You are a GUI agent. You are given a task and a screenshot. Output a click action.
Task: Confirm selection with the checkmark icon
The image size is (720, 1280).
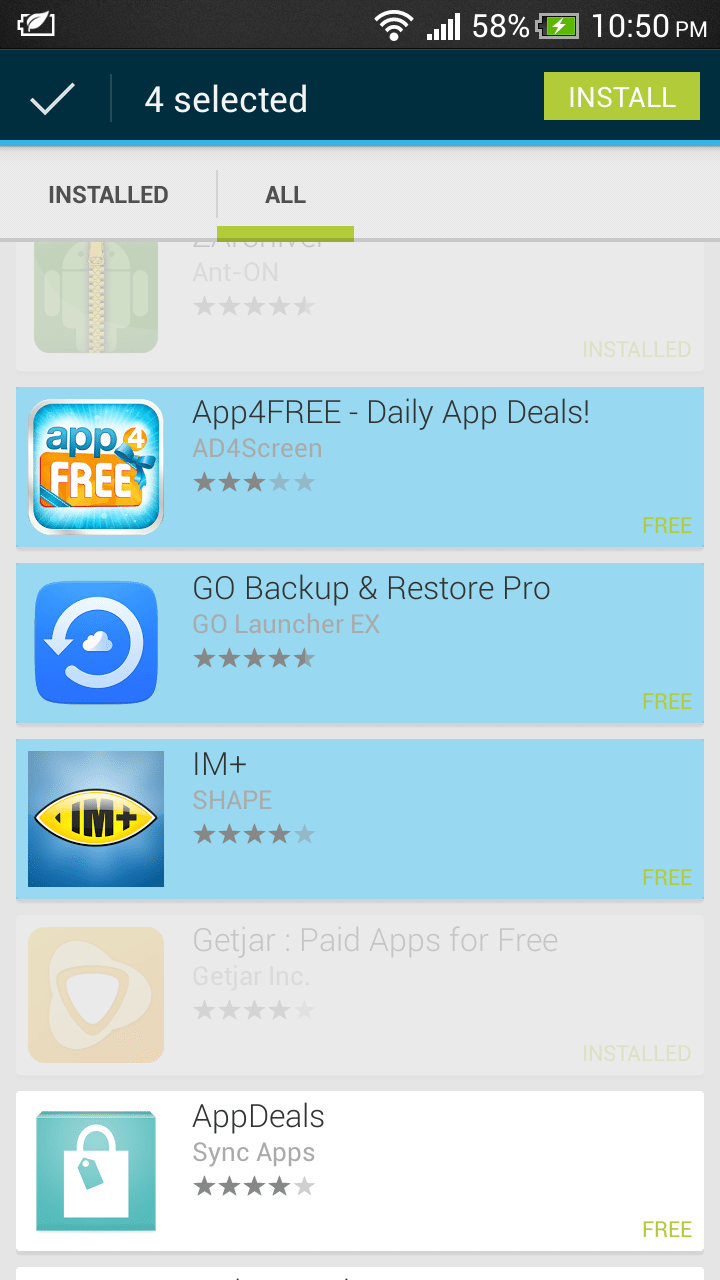(x=52, y=98)
